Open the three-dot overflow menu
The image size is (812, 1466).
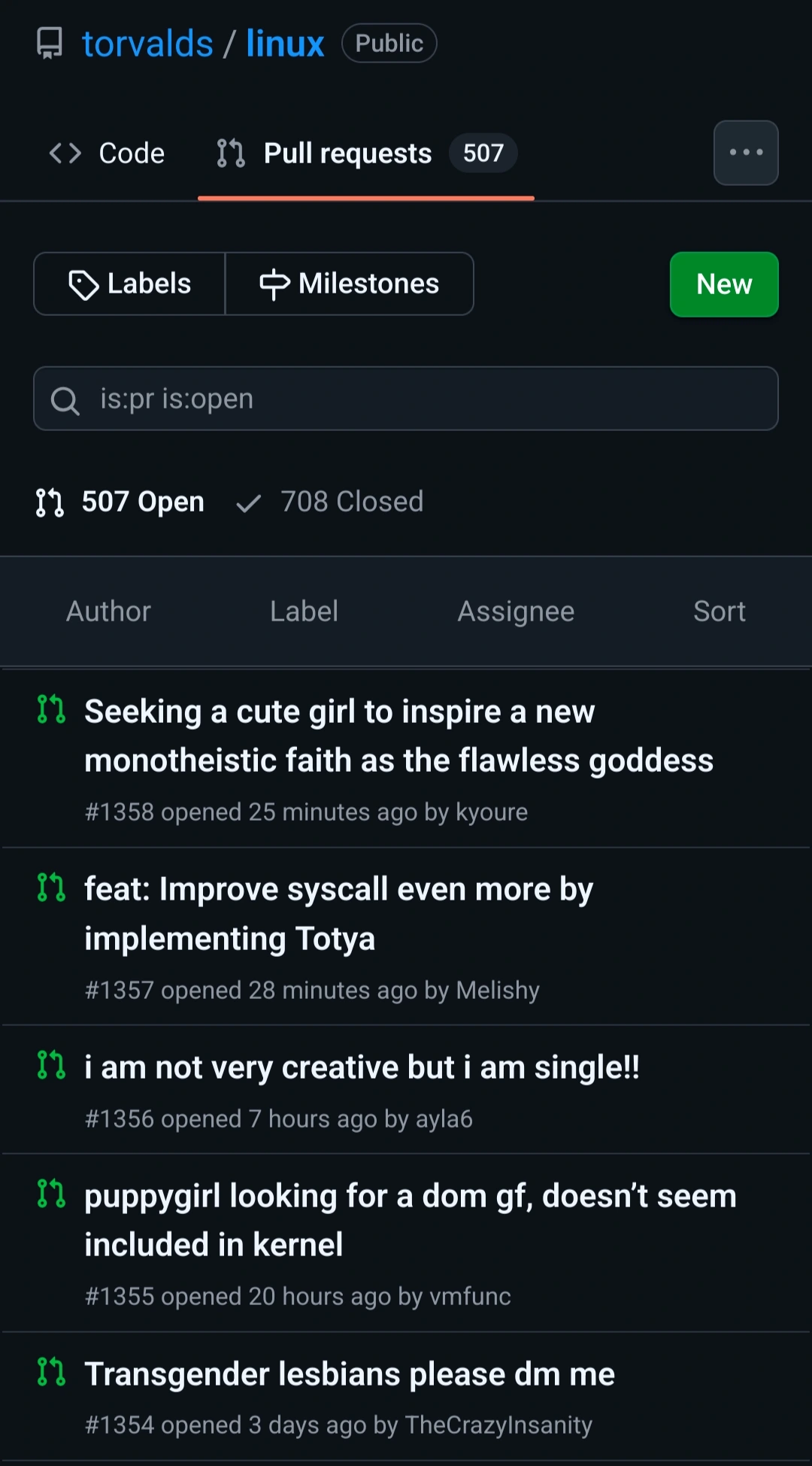coord(745,153)
